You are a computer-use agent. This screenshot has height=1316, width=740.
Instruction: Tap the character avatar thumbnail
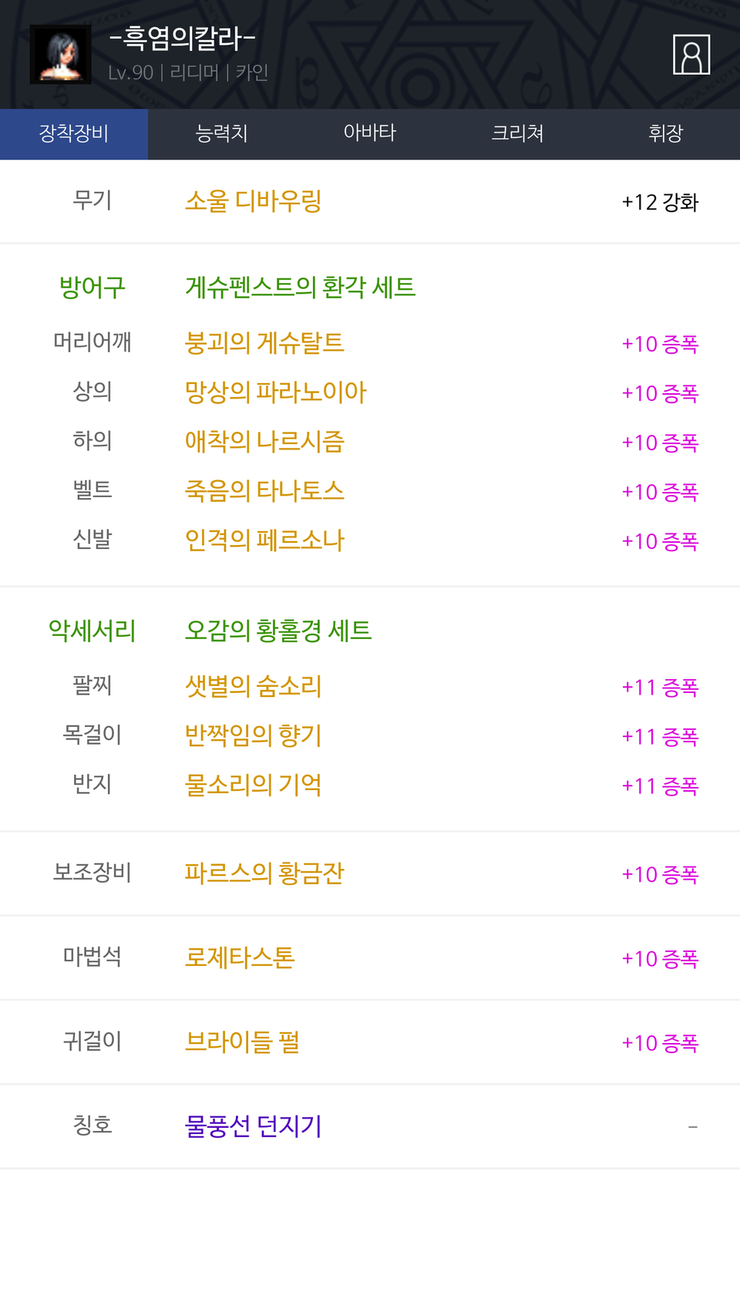(x=60, y=54)
